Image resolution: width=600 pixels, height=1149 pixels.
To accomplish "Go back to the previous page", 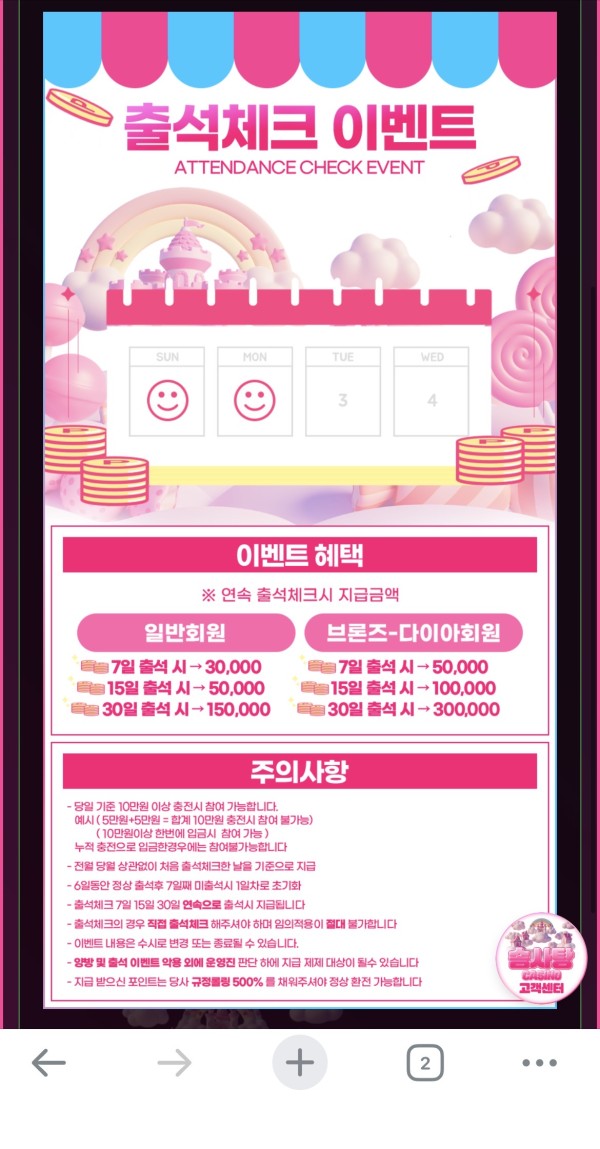I will (x=49, y=1063).
